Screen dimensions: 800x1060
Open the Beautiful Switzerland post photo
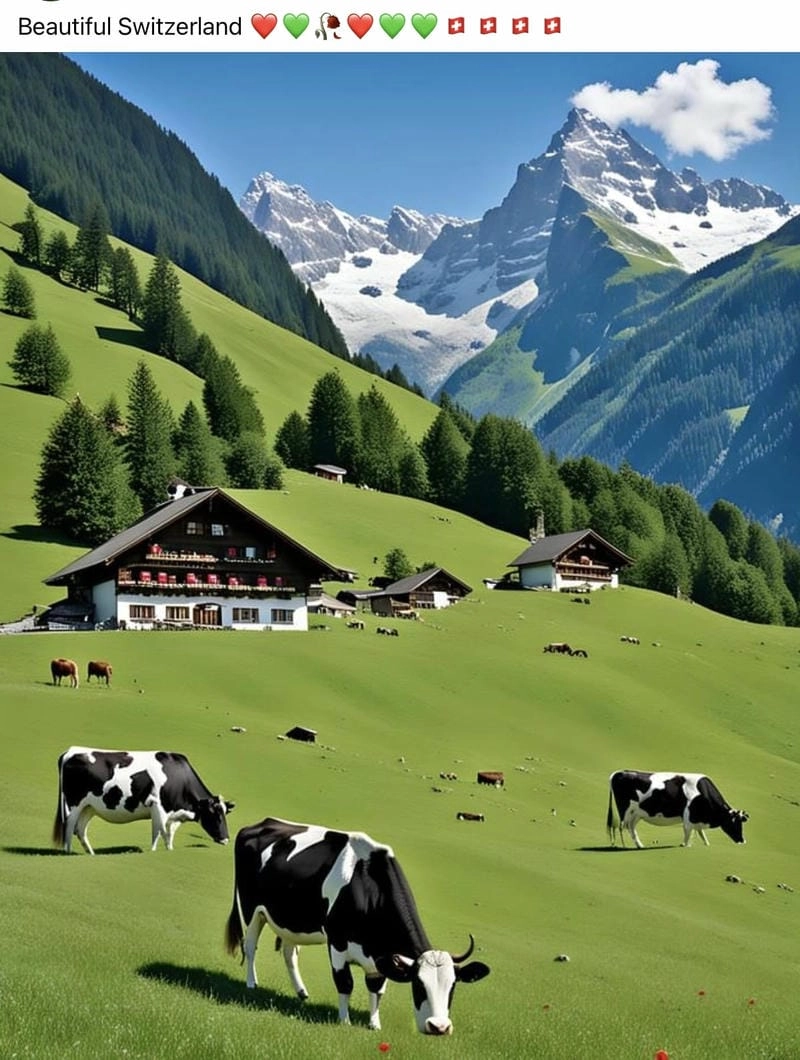coord(400,555)
